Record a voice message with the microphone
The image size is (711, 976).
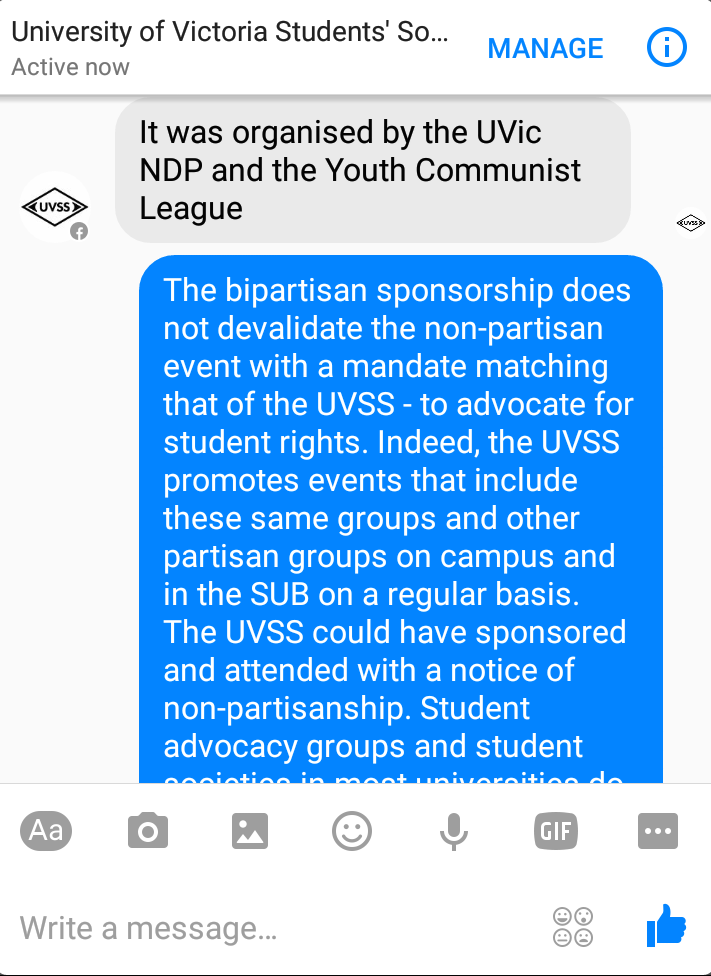tap(454, 831)
